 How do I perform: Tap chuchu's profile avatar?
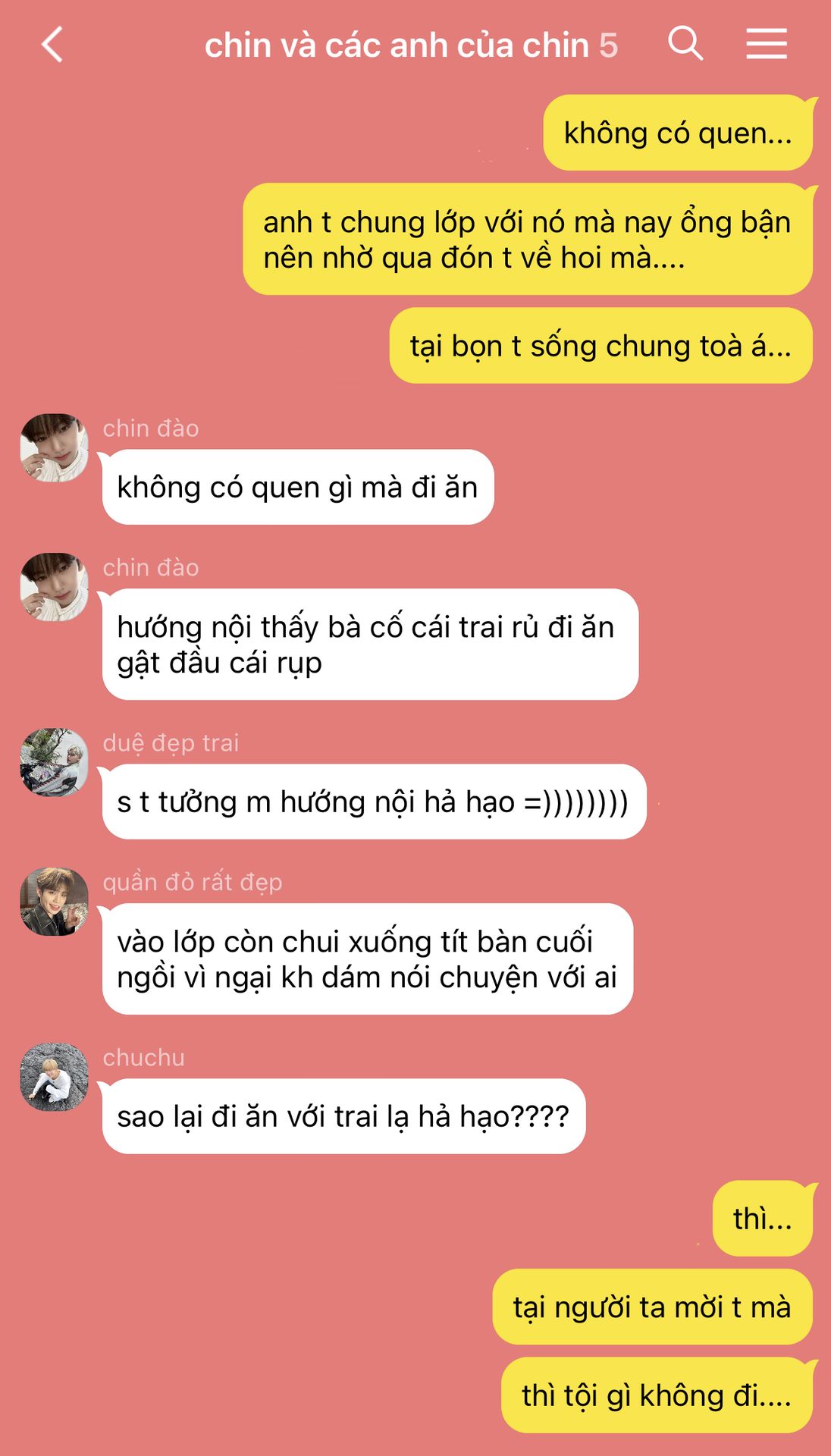(x=54, y=1077)
